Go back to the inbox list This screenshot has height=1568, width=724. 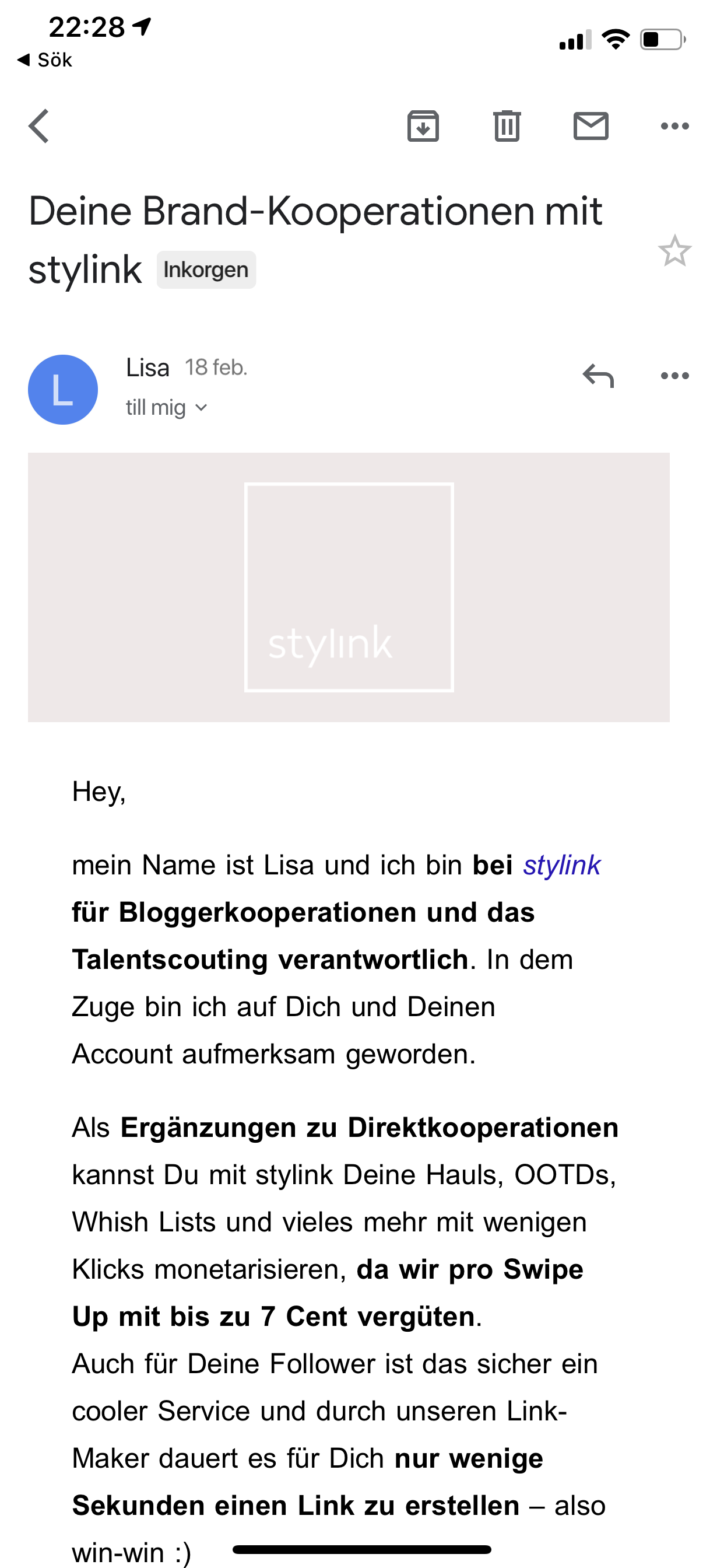(39, 126)
